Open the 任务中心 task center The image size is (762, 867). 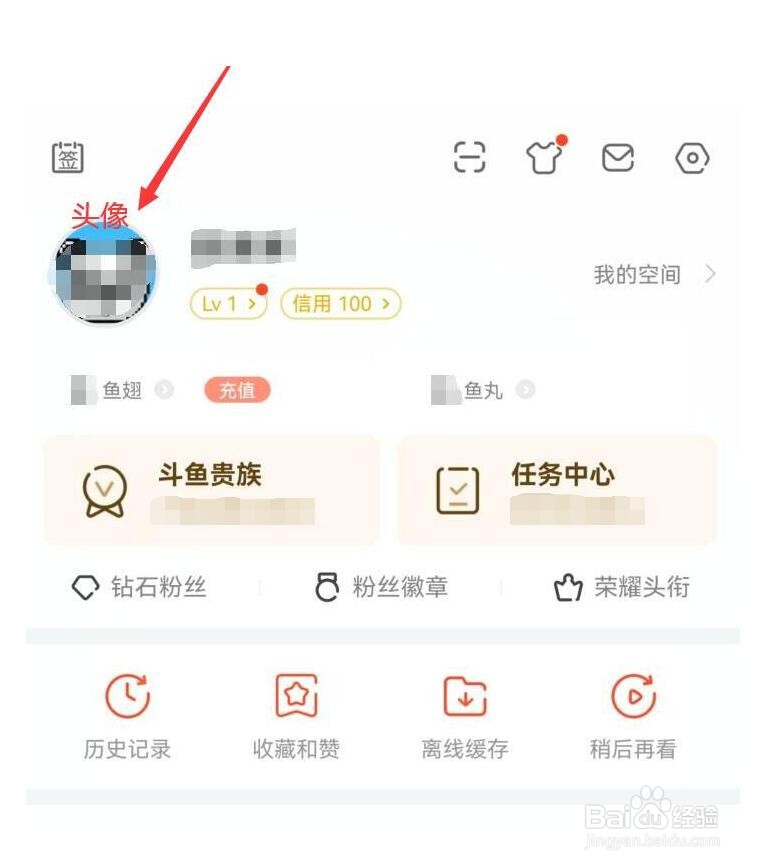point(555,488)
